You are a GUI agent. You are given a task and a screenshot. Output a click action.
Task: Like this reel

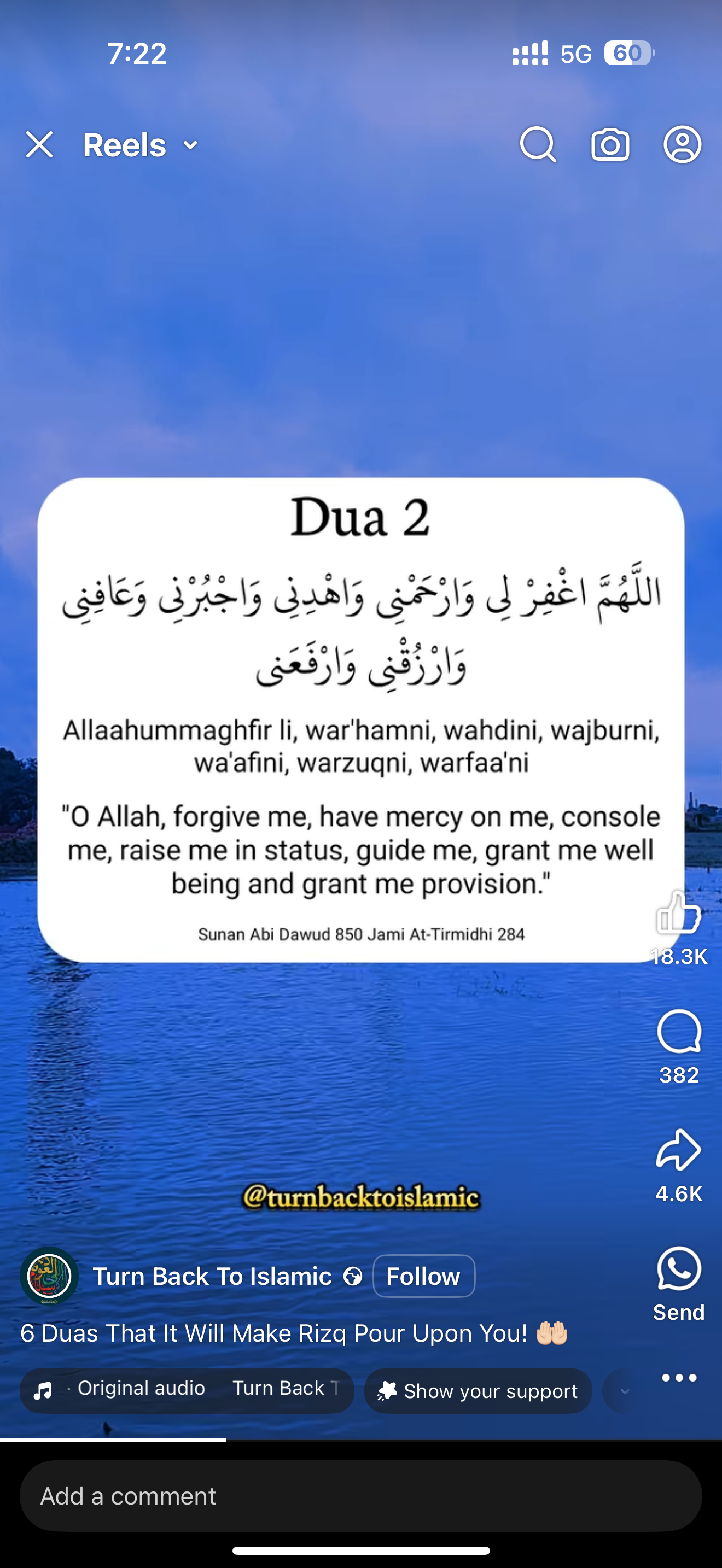tap(678, 913)
